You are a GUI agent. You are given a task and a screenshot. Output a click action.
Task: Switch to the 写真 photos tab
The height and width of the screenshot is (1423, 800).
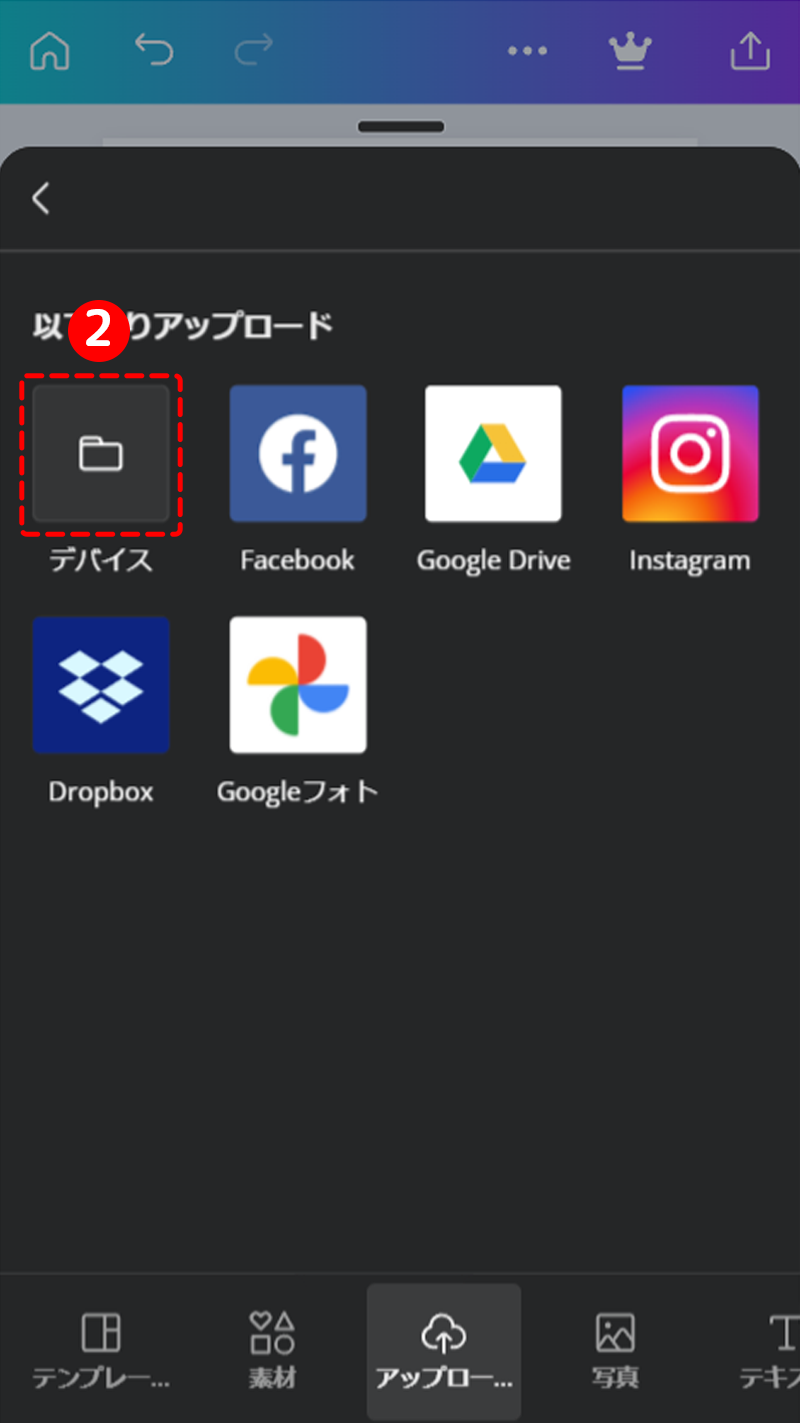point(615,1350)
